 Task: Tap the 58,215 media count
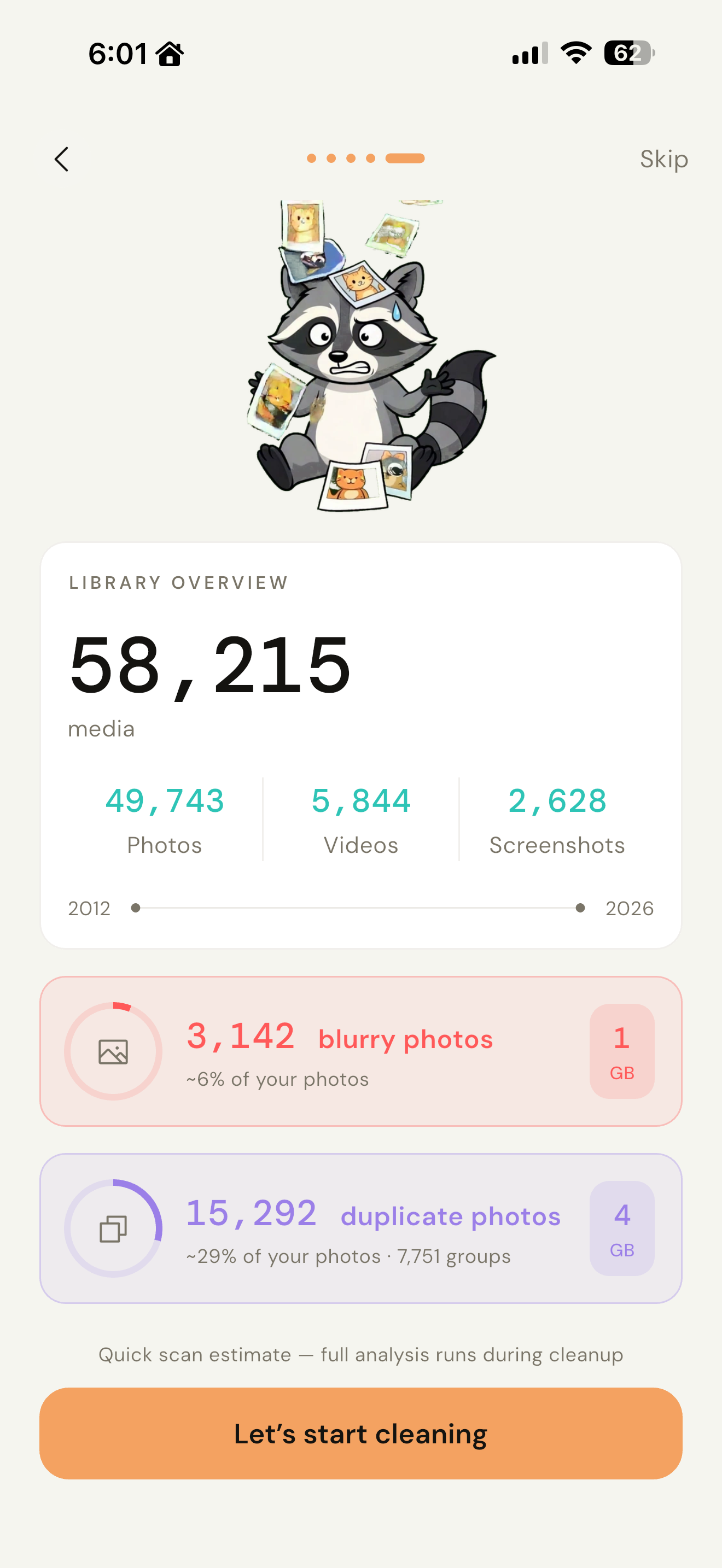[210, 665]
